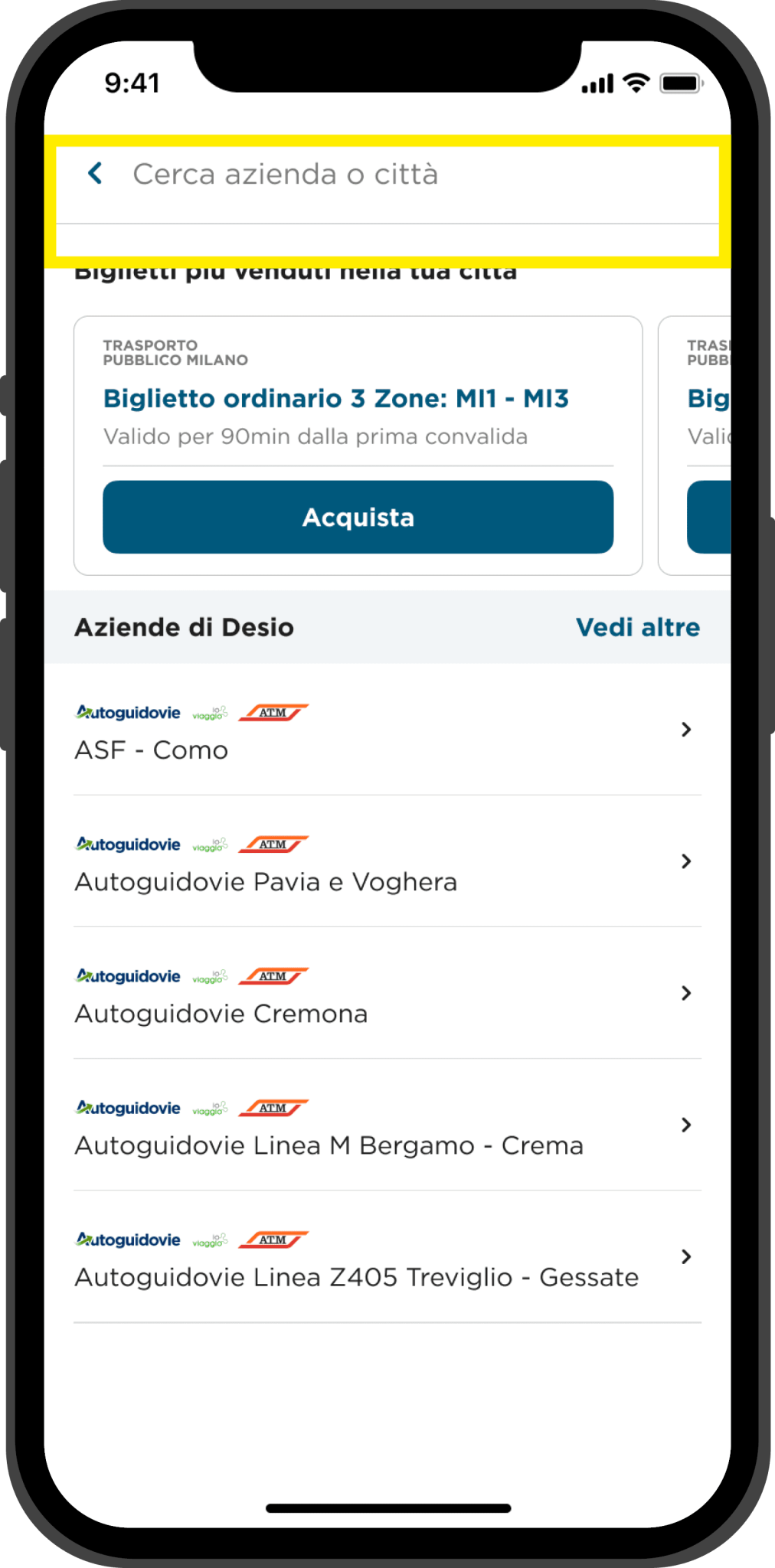The height and width of the screenshot is (1568, 775).
Task: Open Autoguidovie Linea Z405 Treviglio - Gessate
Action: (387, 1256)
